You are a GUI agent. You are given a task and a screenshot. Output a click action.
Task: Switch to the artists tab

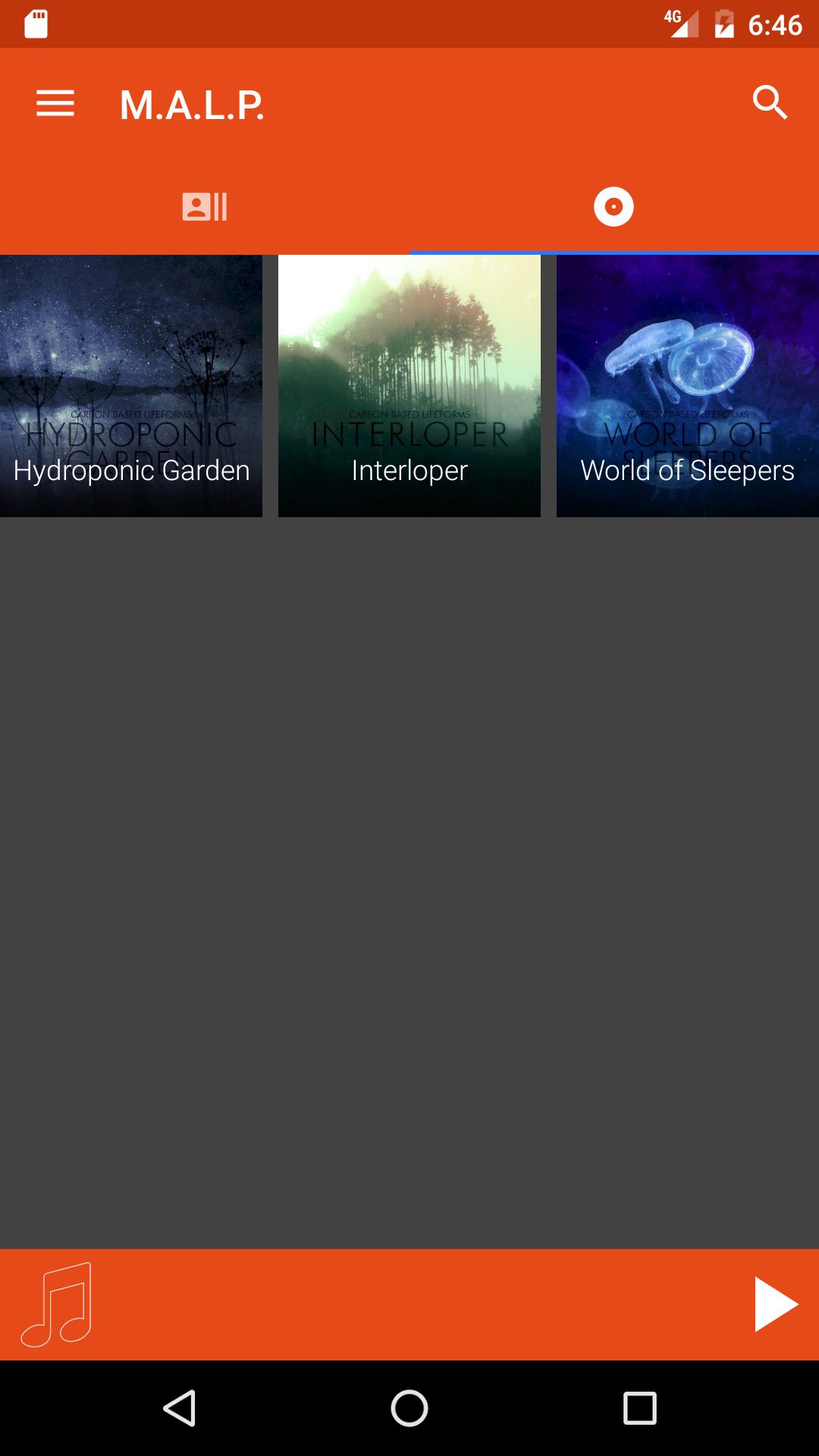205,206
